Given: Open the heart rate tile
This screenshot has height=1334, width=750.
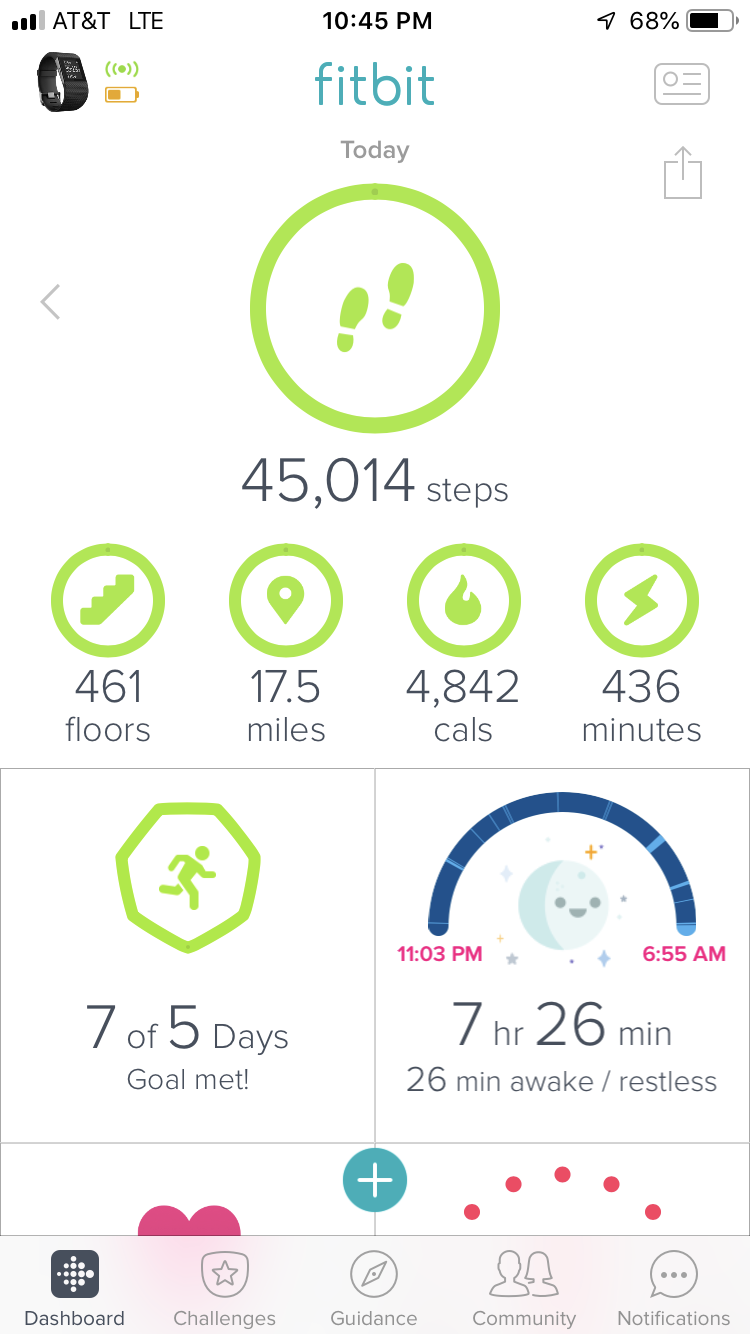Looking at the screenshot, I should (x=188, y=1200).
